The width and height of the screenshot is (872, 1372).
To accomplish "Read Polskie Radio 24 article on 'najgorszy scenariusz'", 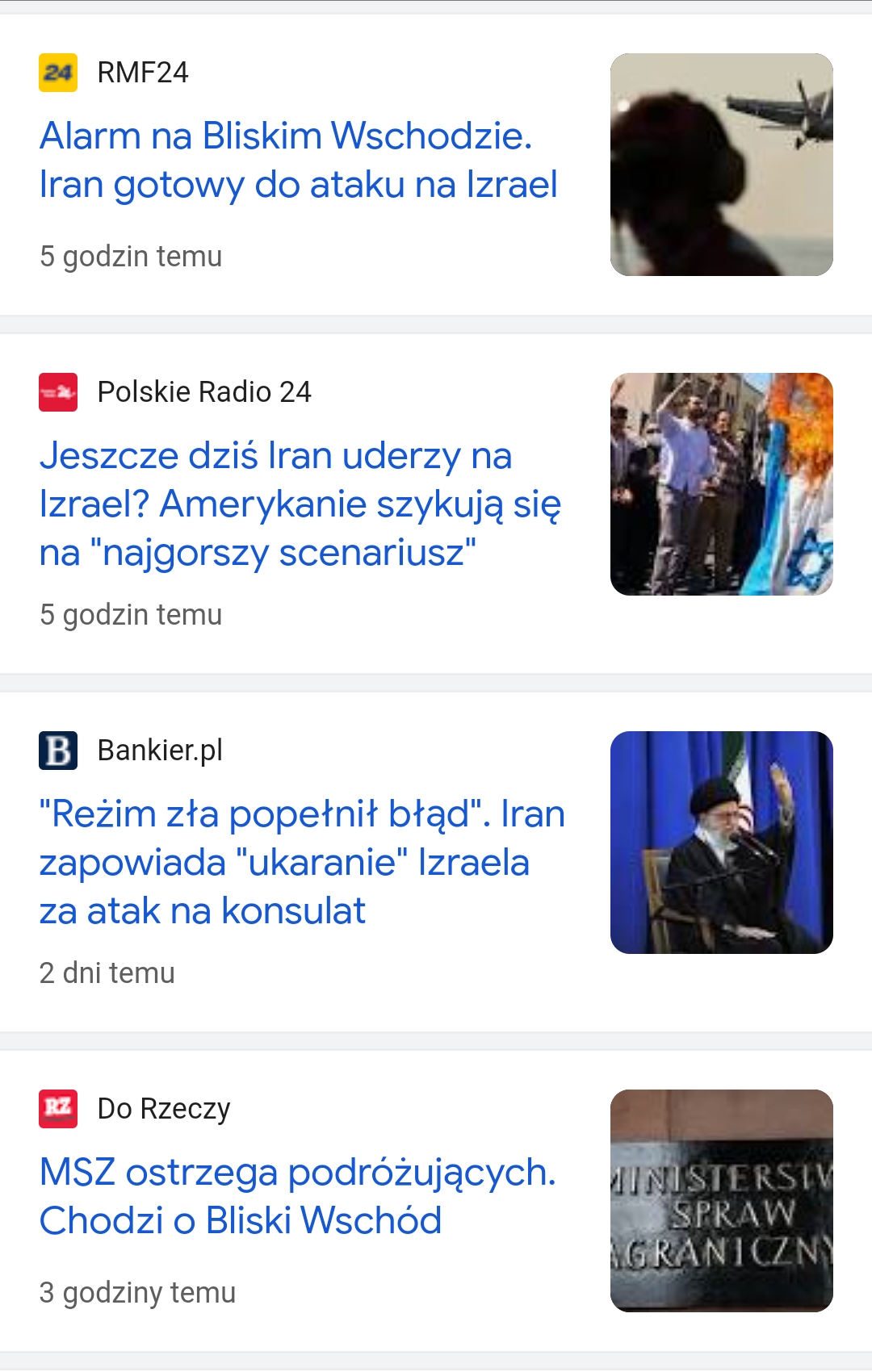I will pos(300,504).
